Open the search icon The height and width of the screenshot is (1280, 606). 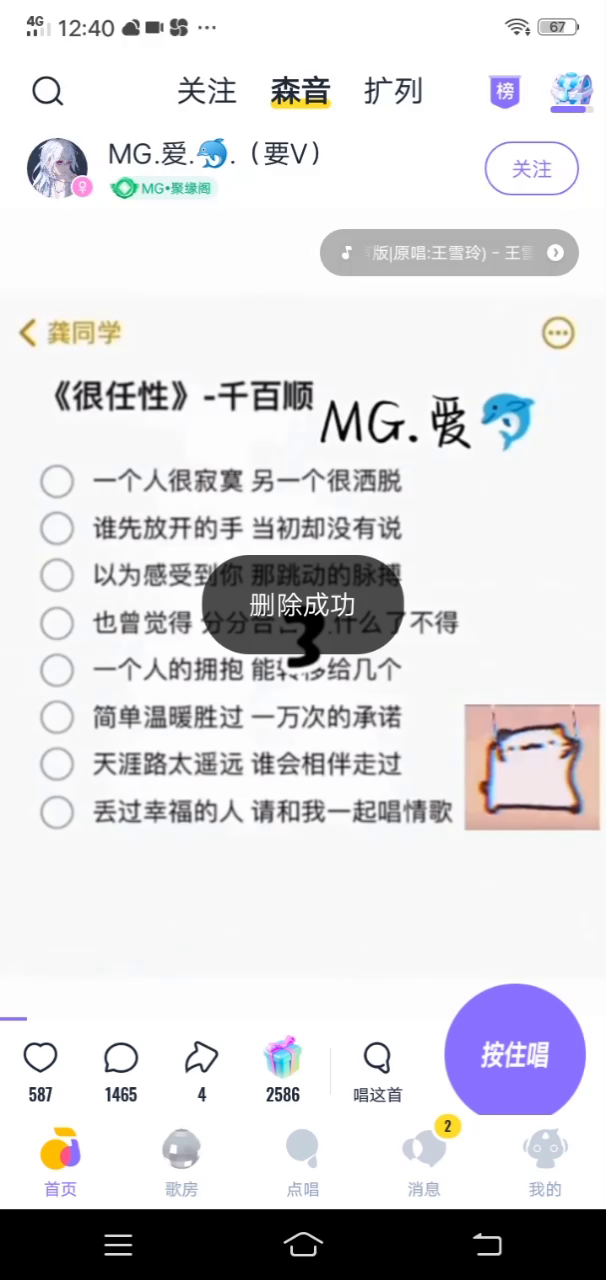coord(47,92)
